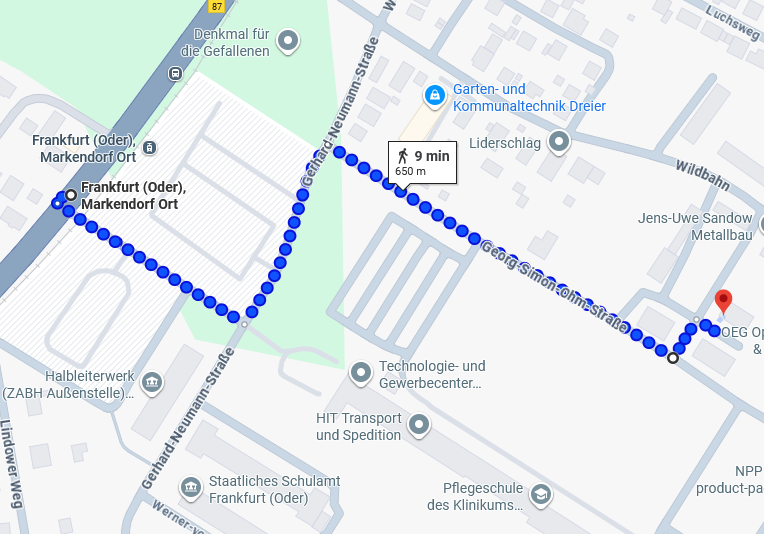764x534 pixels.
Task: Select the Pflegeschule des Klinikums pin
Action: click(541, 495)
